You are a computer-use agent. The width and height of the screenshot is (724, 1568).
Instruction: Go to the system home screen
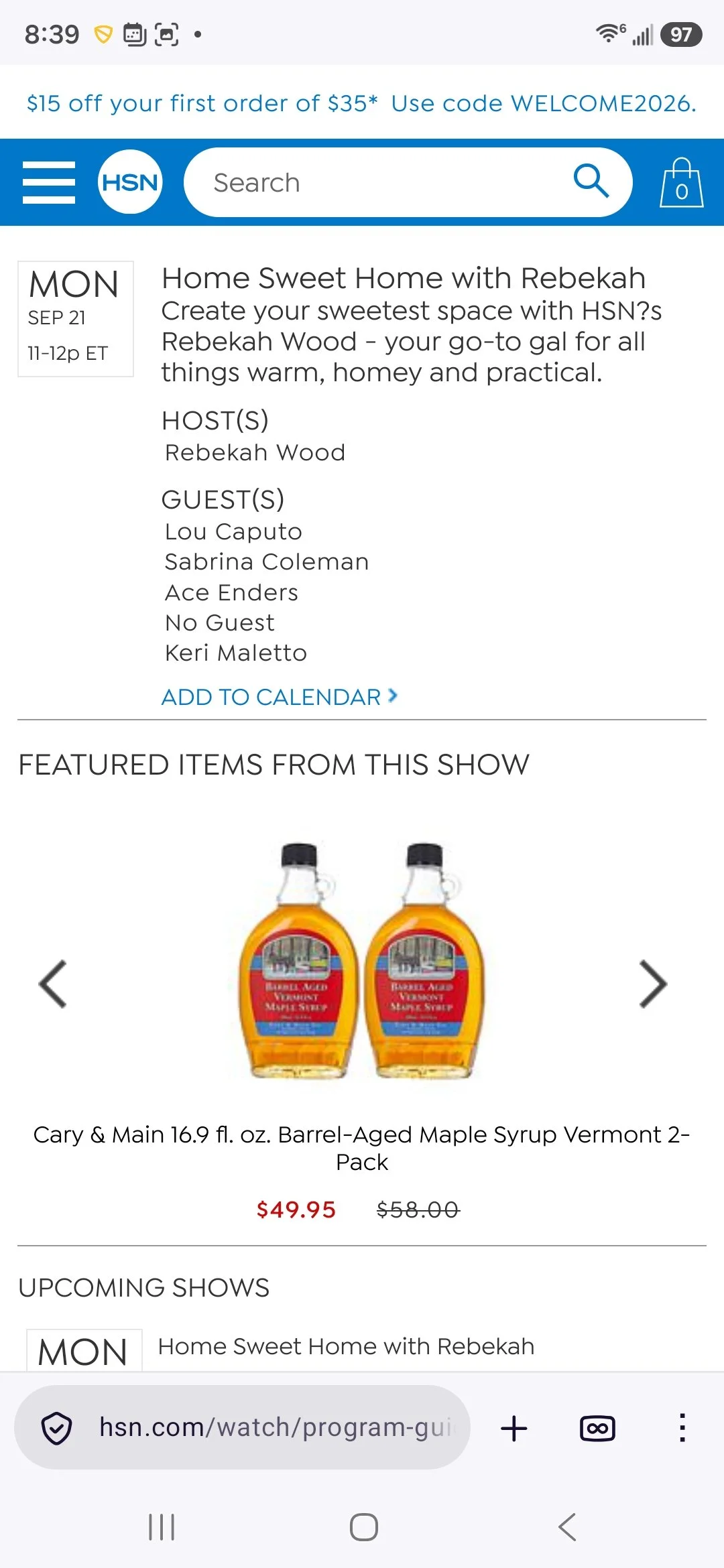point(363,1527)
